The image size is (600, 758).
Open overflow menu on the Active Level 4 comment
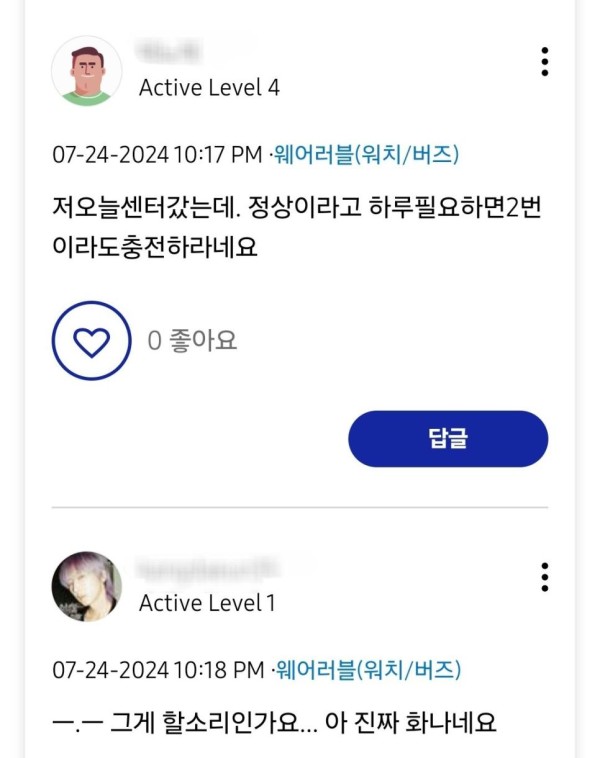544,62
